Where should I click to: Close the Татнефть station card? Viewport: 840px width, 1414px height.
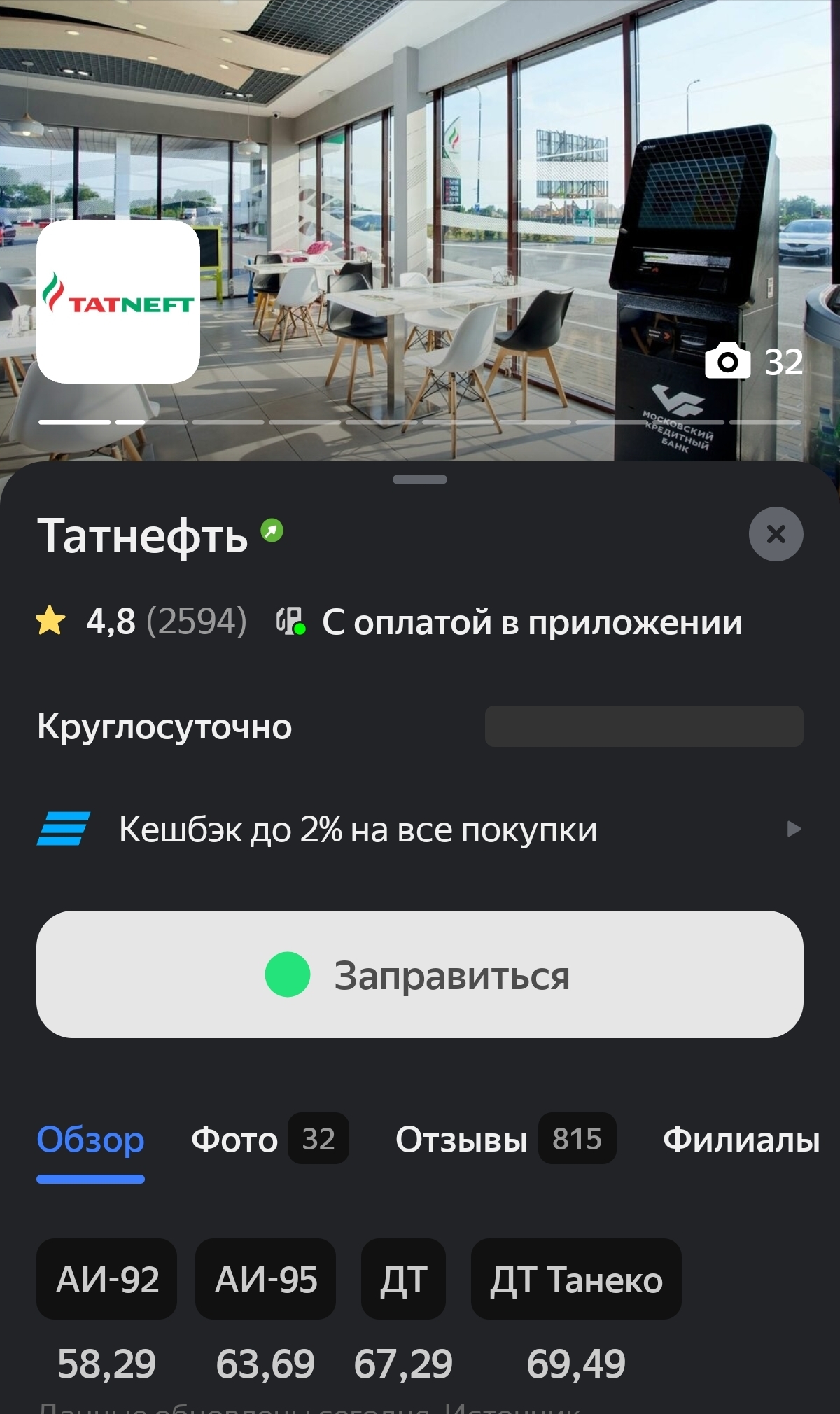coord(776,534)
